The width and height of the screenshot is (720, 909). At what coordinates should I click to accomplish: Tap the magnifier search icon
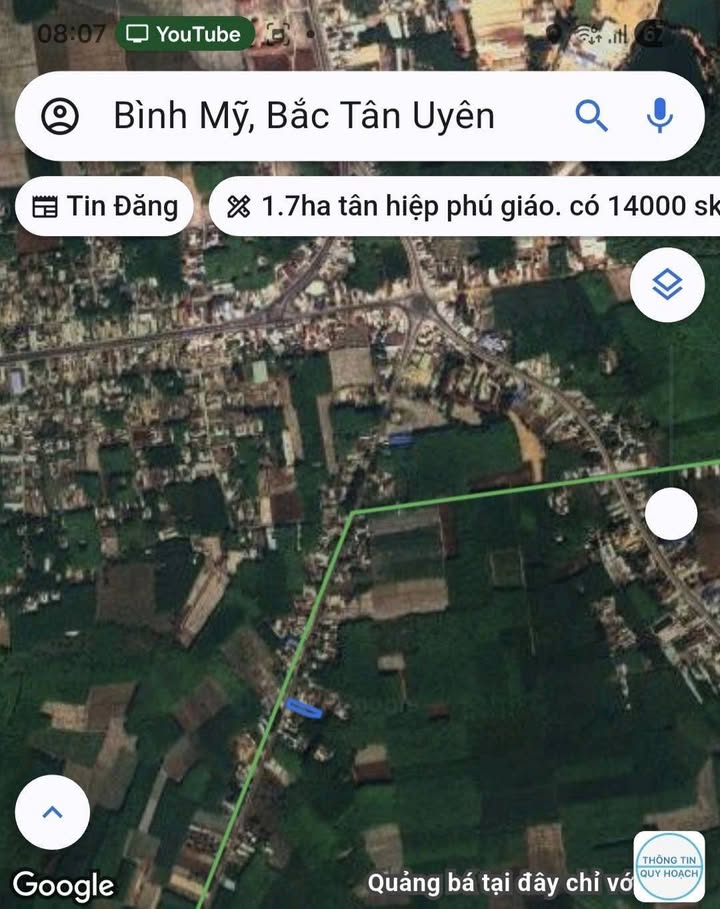tap(591, 116)
